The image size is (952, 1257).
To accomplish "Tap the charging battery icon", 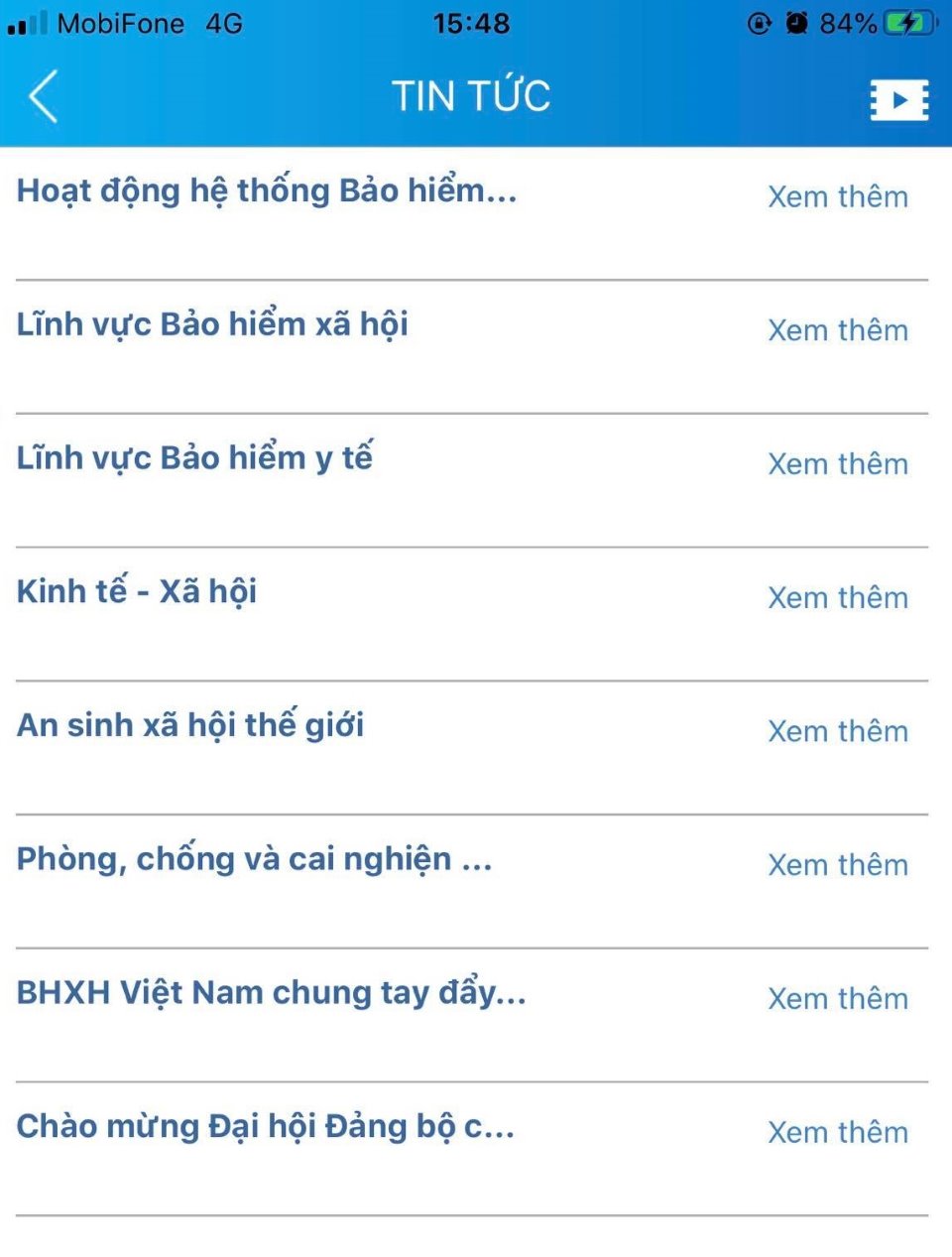I will (x=912, y=22).
